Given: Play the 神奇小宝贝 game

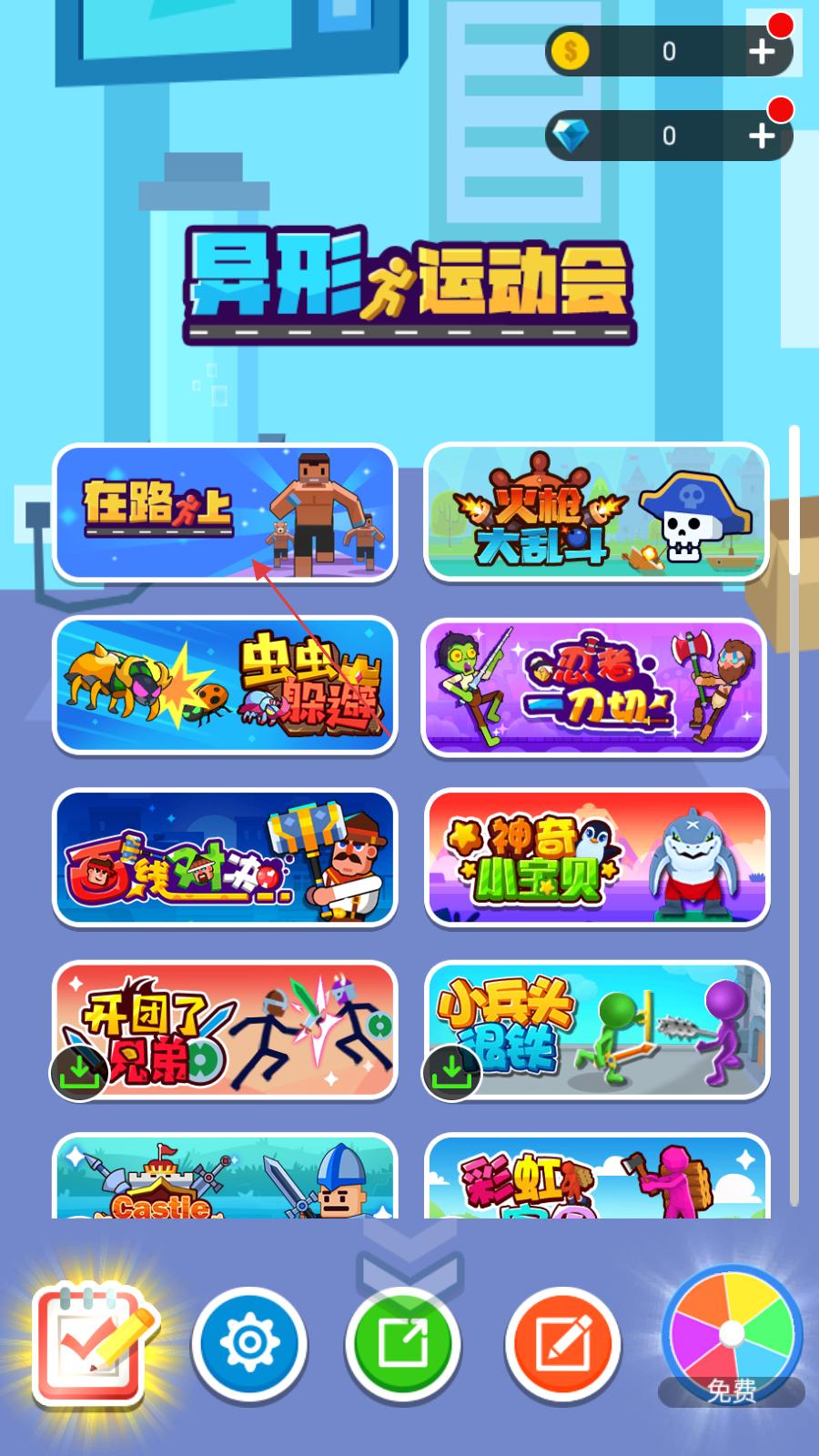Looking at the screenshot, I should (x=596, y=857).
